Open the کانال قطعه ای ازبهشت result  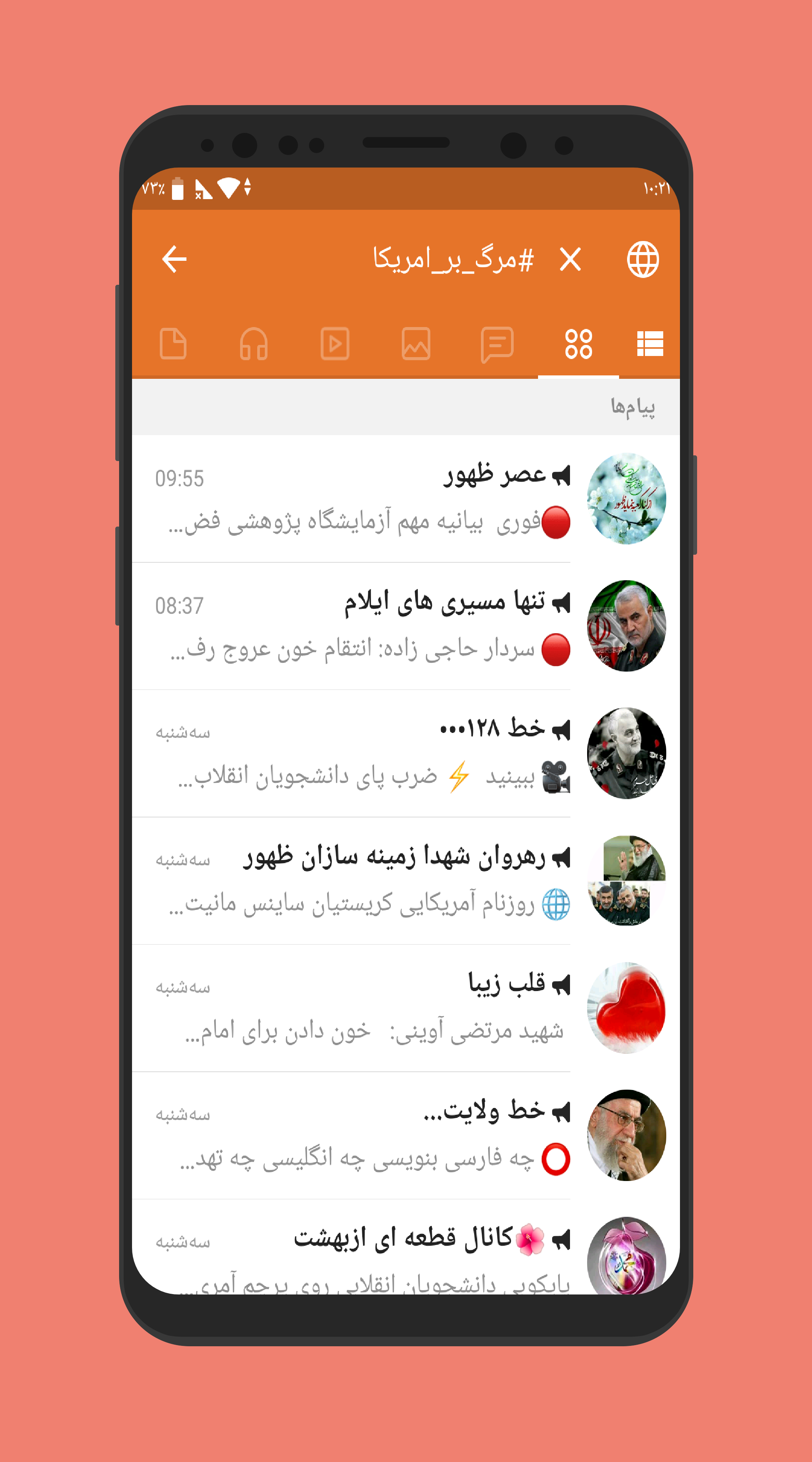(x=406, y=1247)
